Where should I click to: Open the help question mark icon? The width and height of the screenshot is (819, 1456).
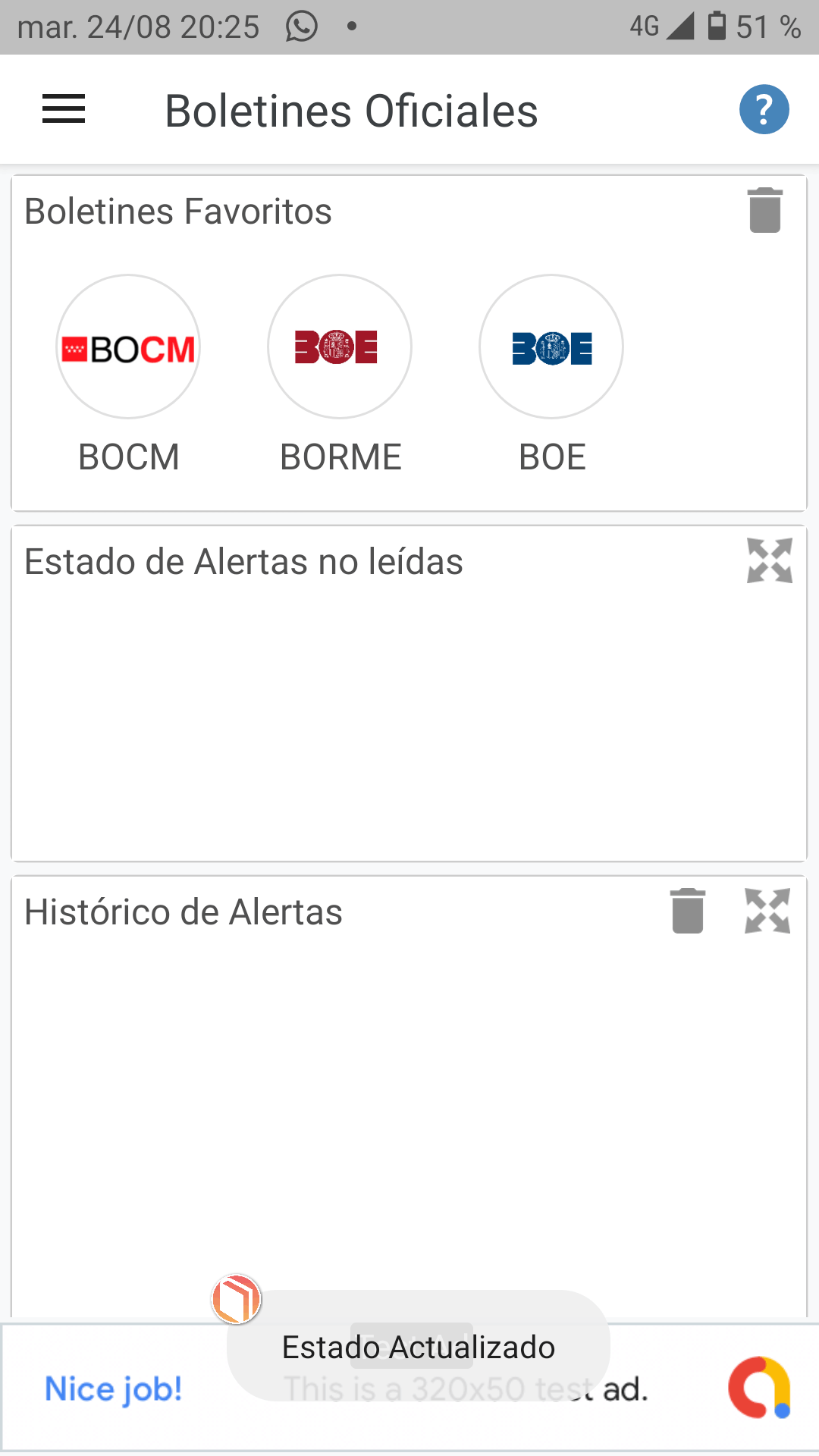click(764, 109)
